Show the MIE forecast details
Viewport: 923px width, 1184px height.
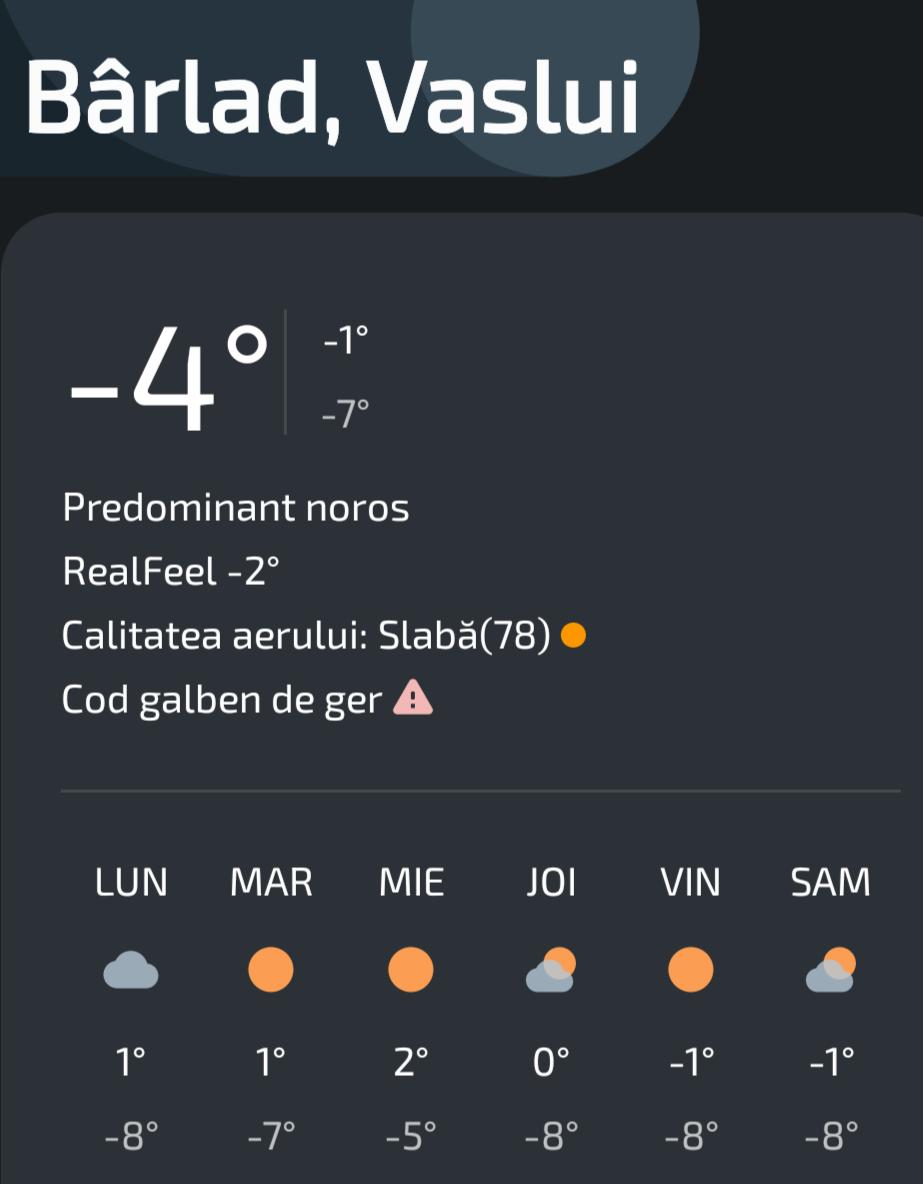[411, 970]
